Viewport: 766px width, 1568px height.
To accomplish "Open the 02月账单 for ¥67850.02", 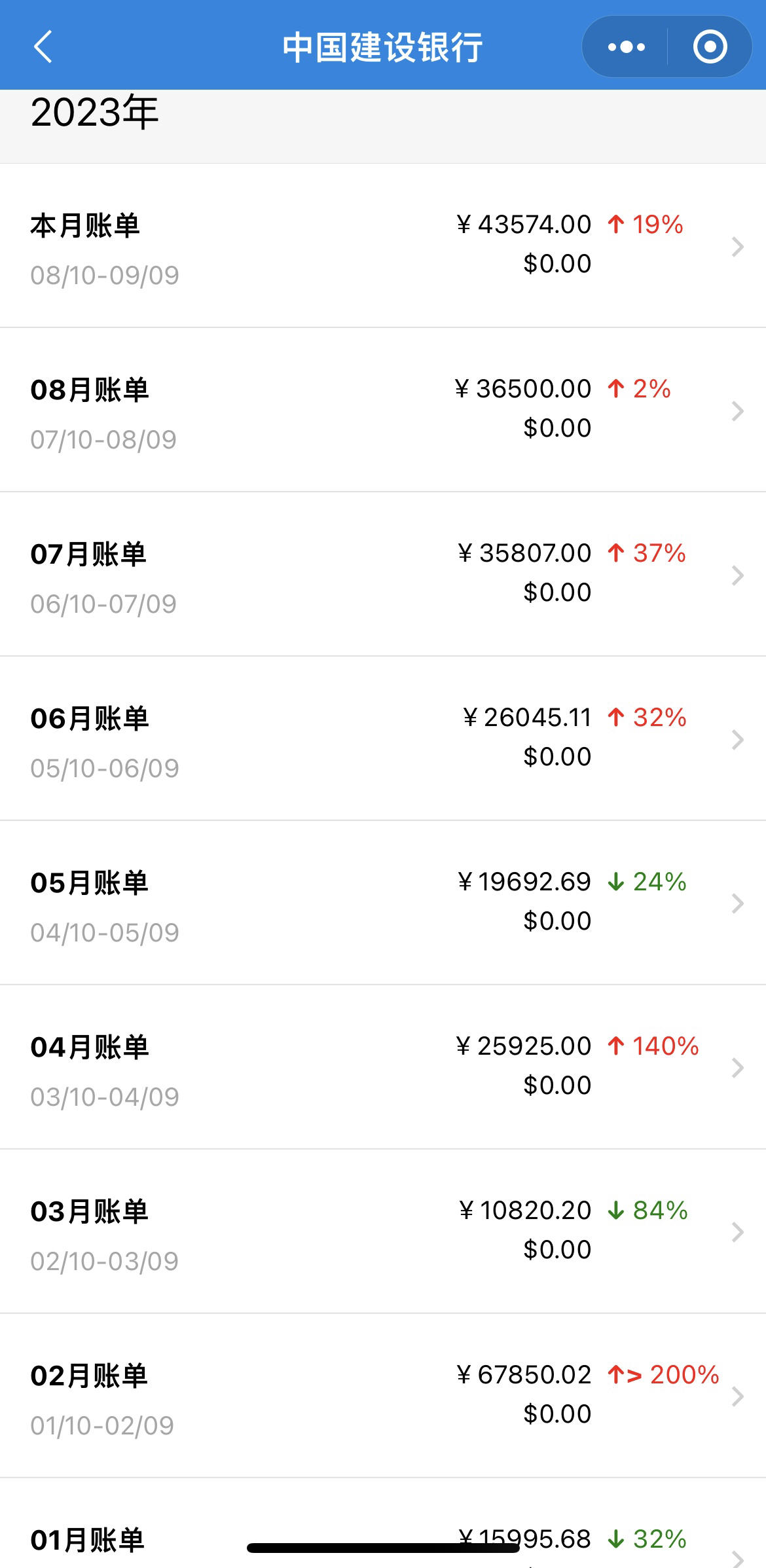I will [x=383, y=1396].
